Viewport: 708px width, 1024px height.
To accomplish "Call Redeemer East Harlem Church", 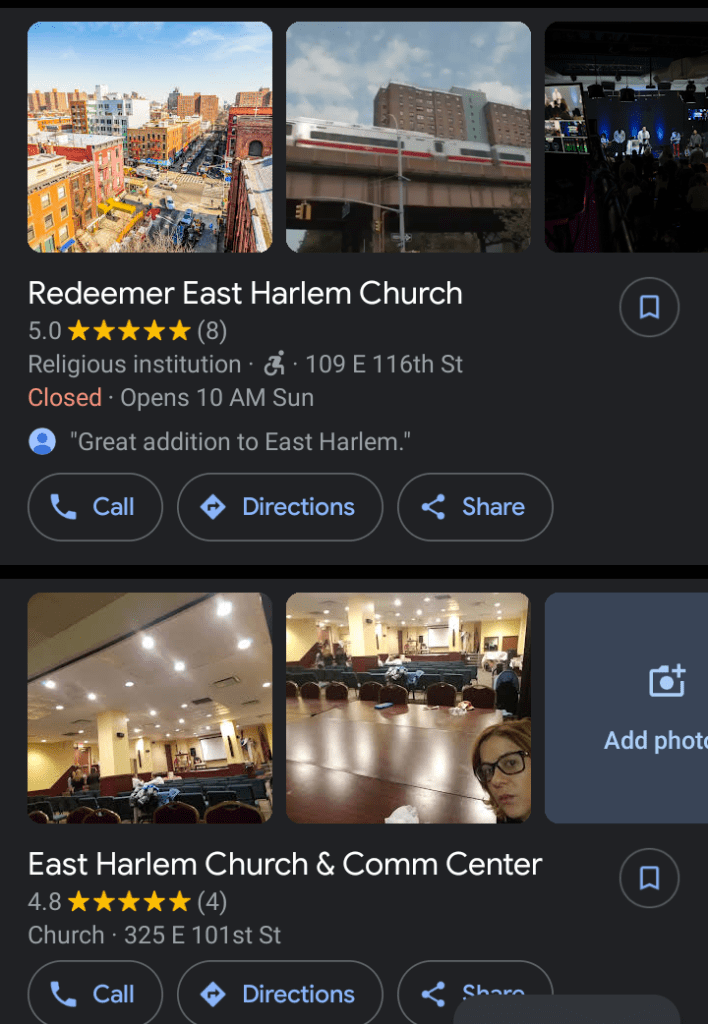I will click(95, 507).
